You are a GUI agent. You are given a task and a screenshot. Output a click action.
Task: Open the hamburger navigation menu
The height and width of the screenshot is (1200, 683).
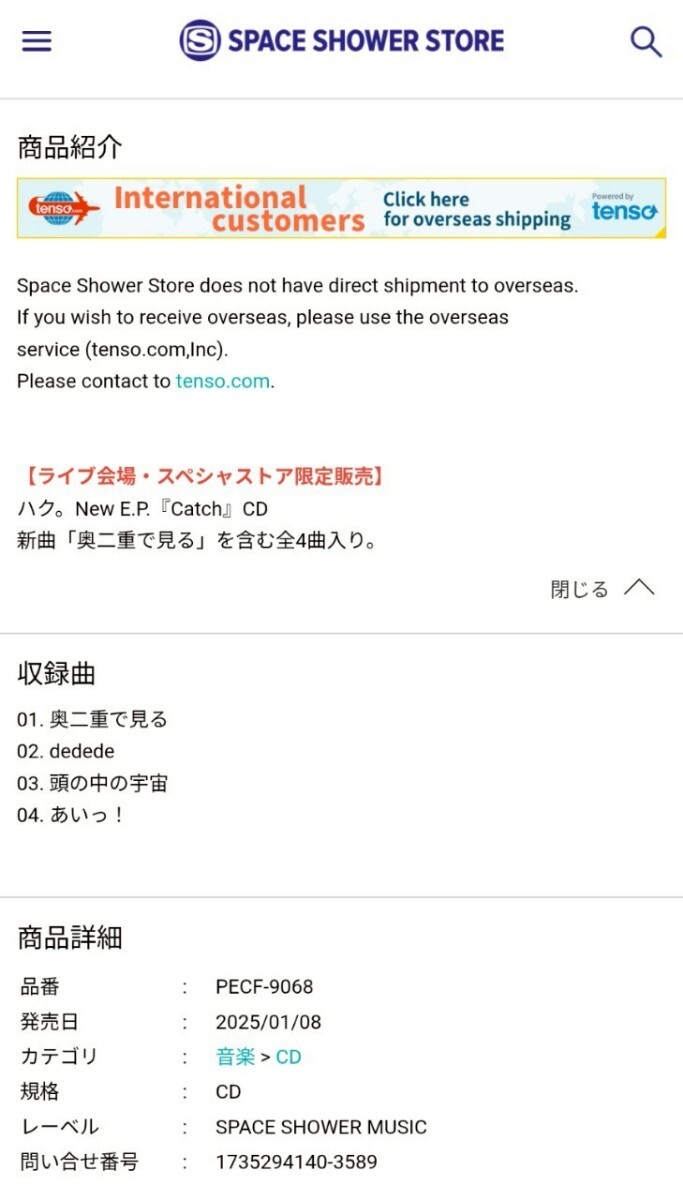[37, 41]
